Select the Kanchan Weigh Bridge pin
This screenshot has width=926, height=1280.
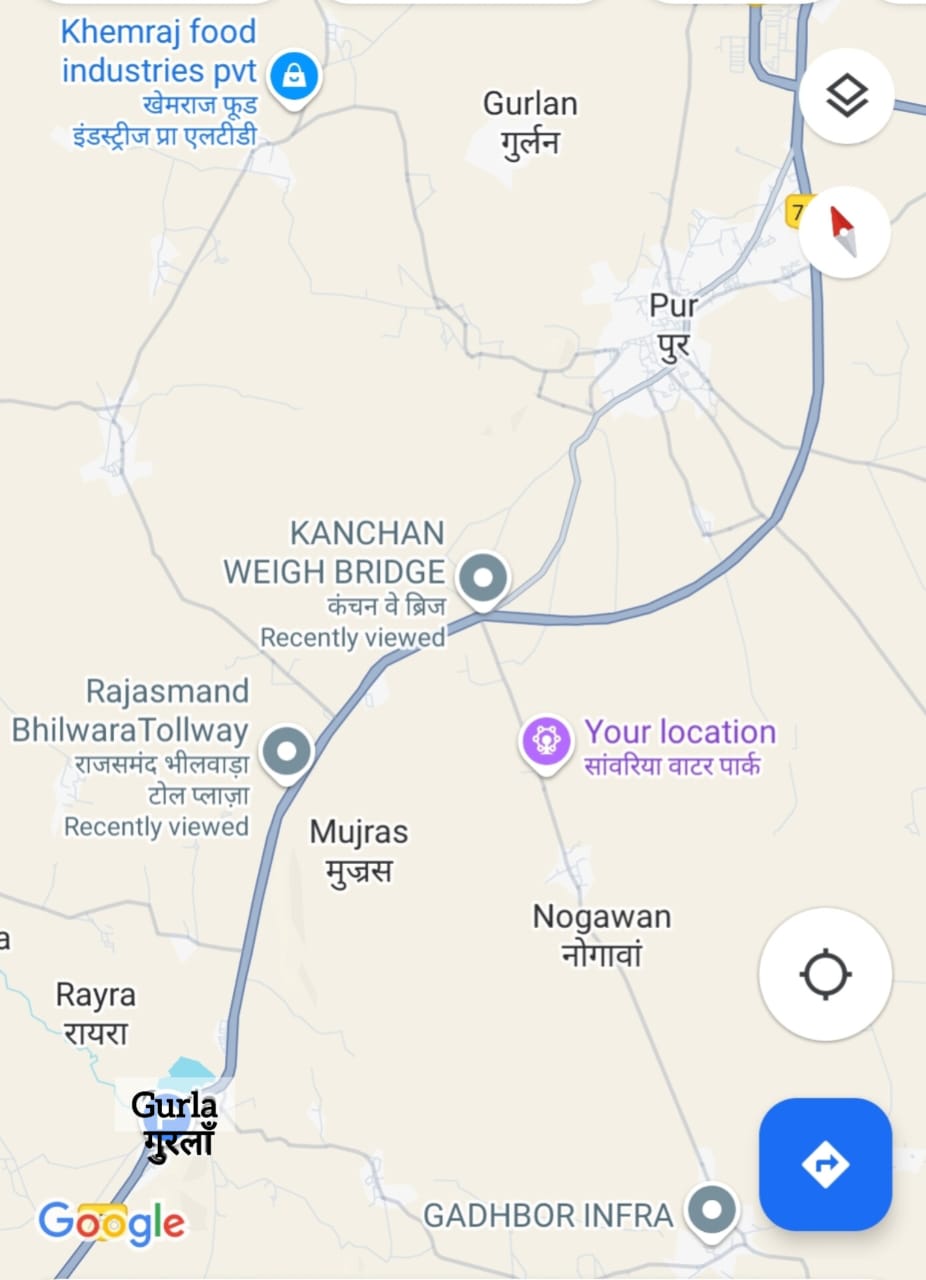[x=484, y=578]
